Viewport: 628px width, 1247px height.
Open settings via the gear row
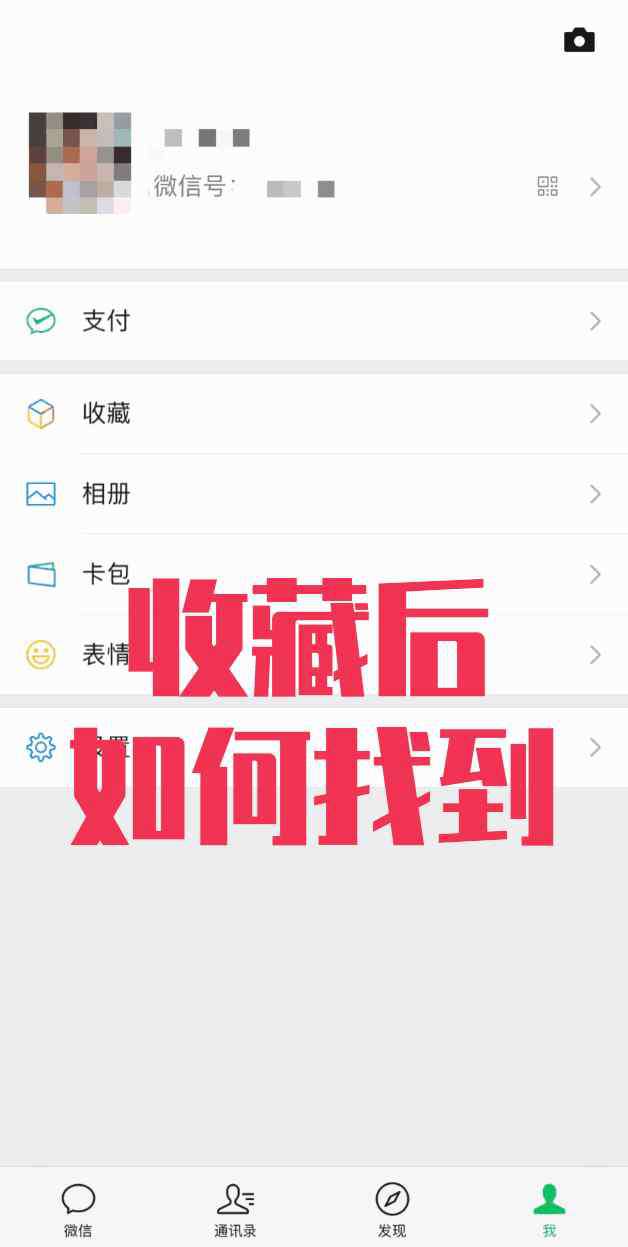click(41, 747)
